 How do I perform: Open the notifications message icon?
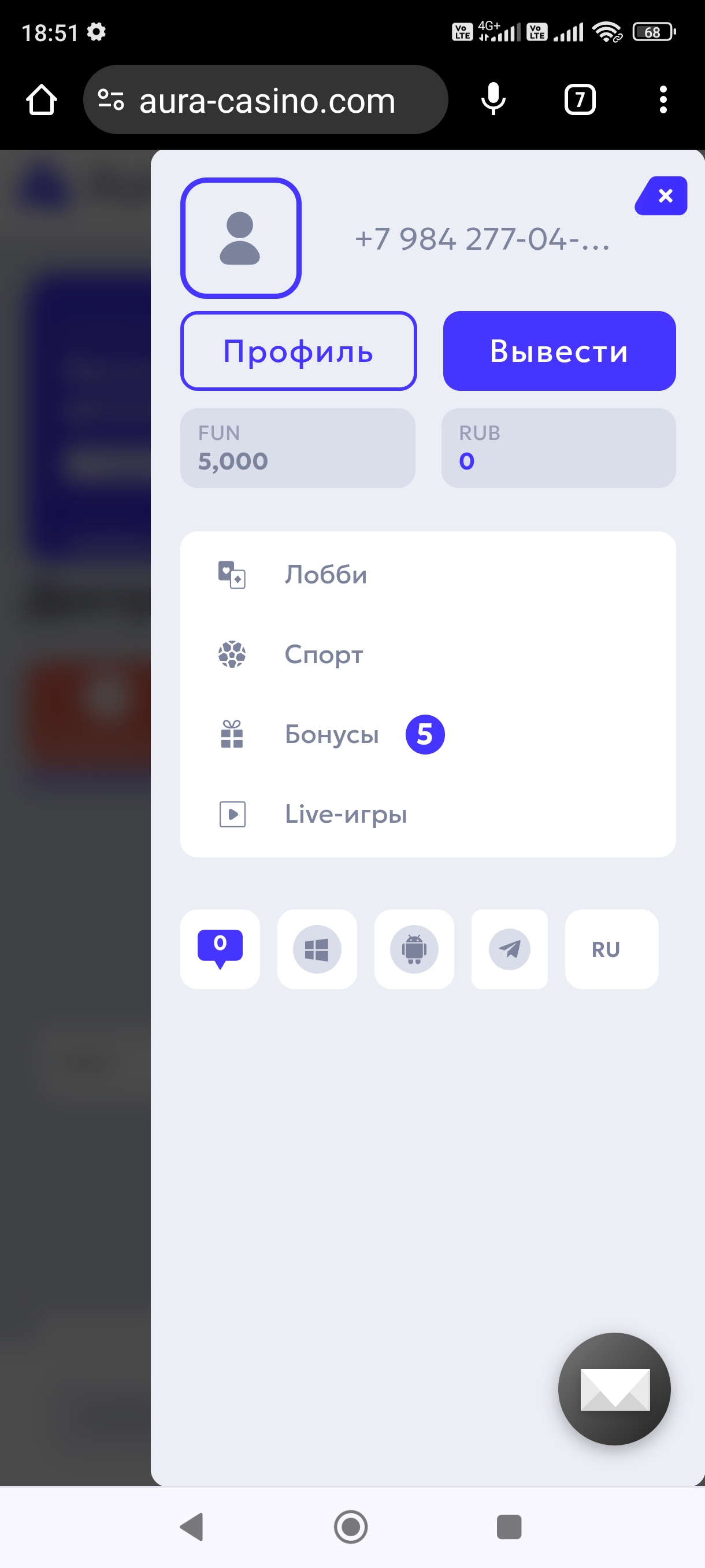(220, 949)
